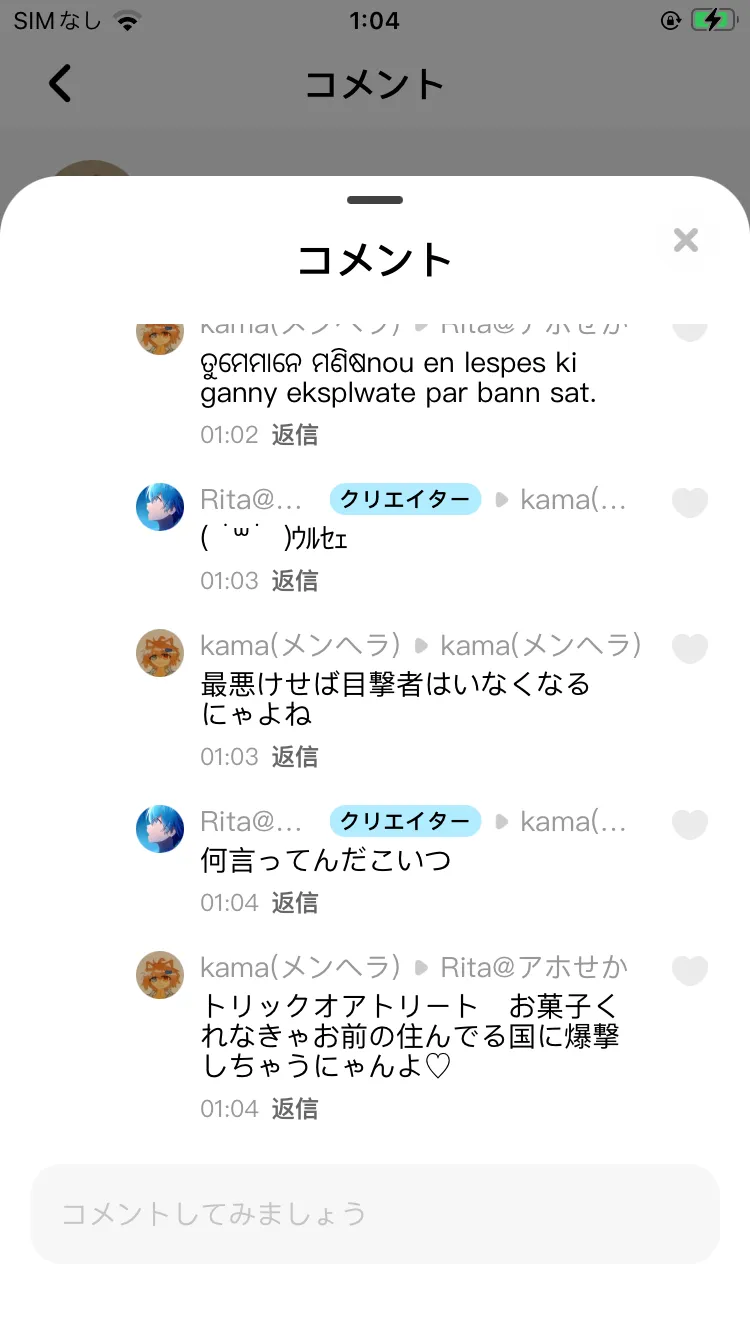Screen dimensions: 750x1334
Task: Close the コメント sheet with the X
Action: click(685, 240)
